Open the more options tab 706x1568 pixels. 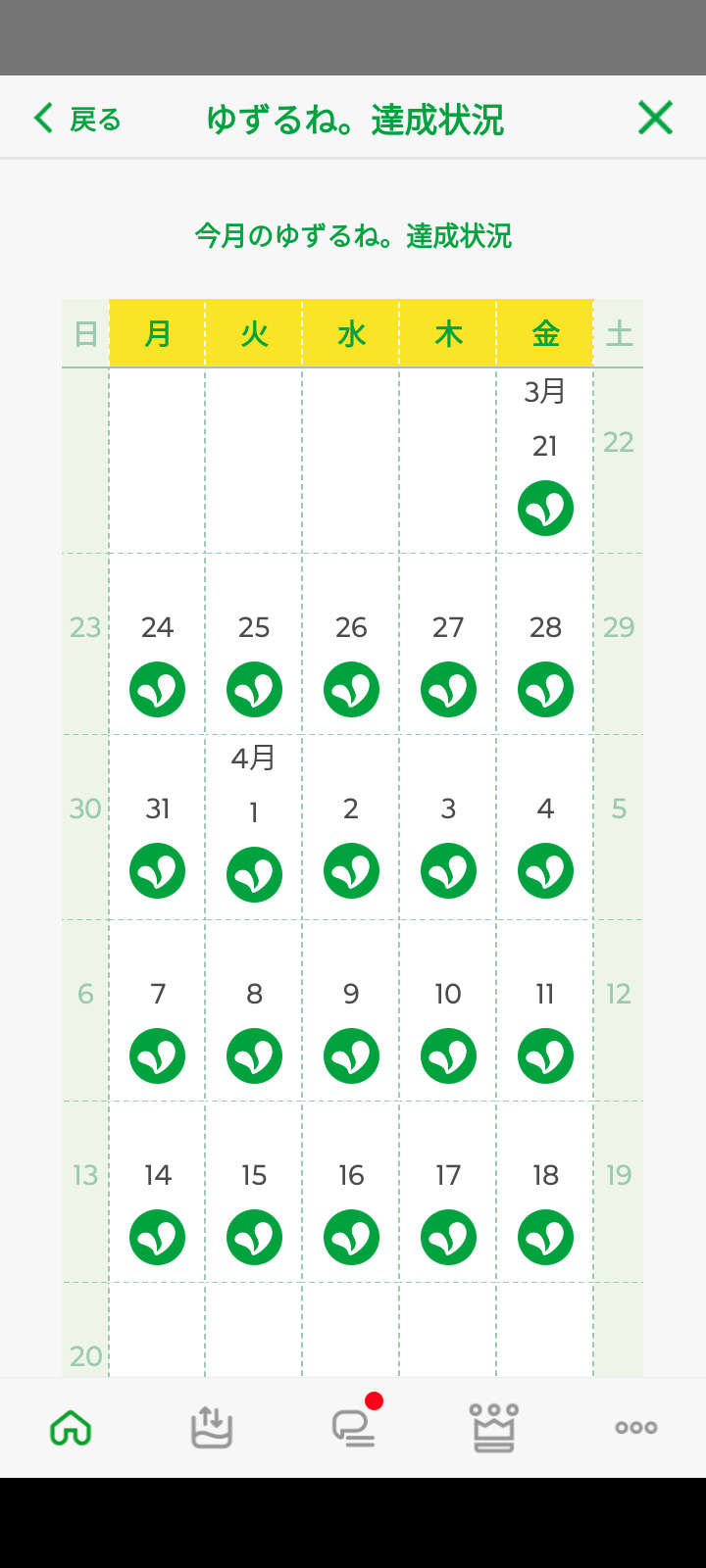[x=635, y=1428]
